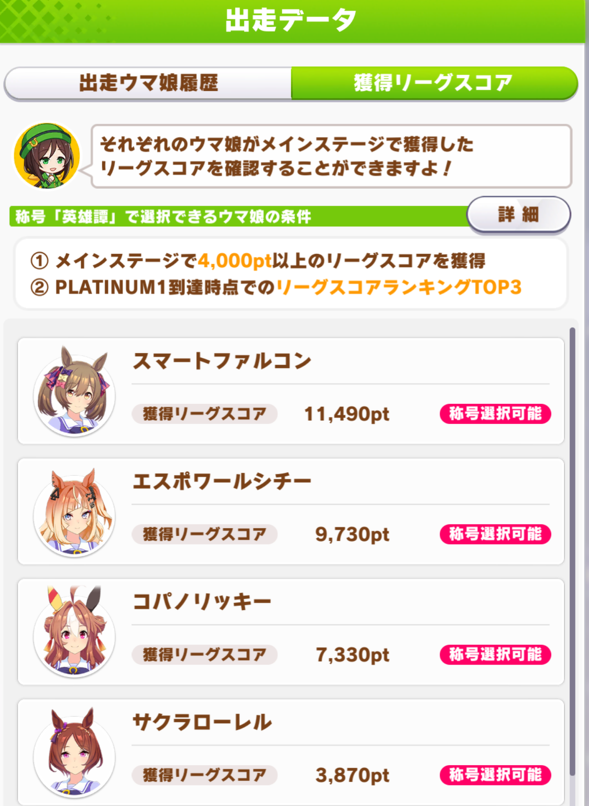
Task: Open the 詳細 button for title conditions
Action: click(x=519, y=214)
